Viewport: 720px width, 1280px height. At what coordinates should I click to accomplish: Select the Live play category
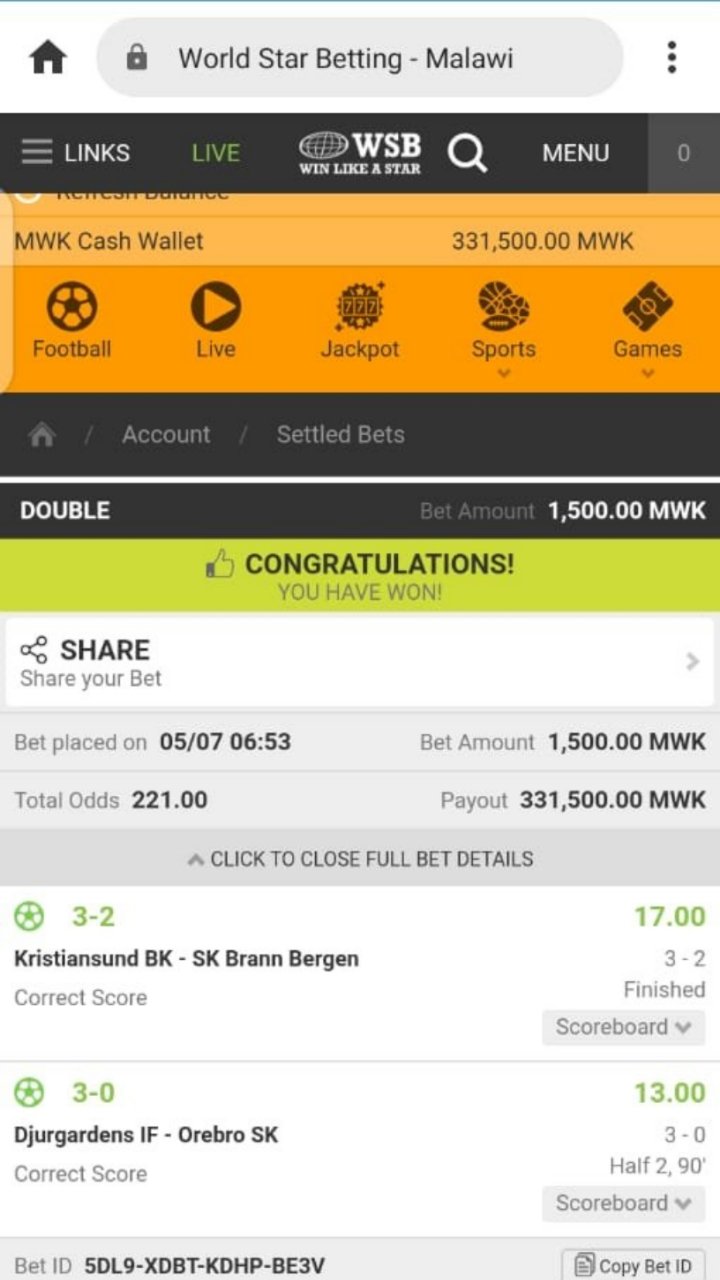(x=216, y=321)
